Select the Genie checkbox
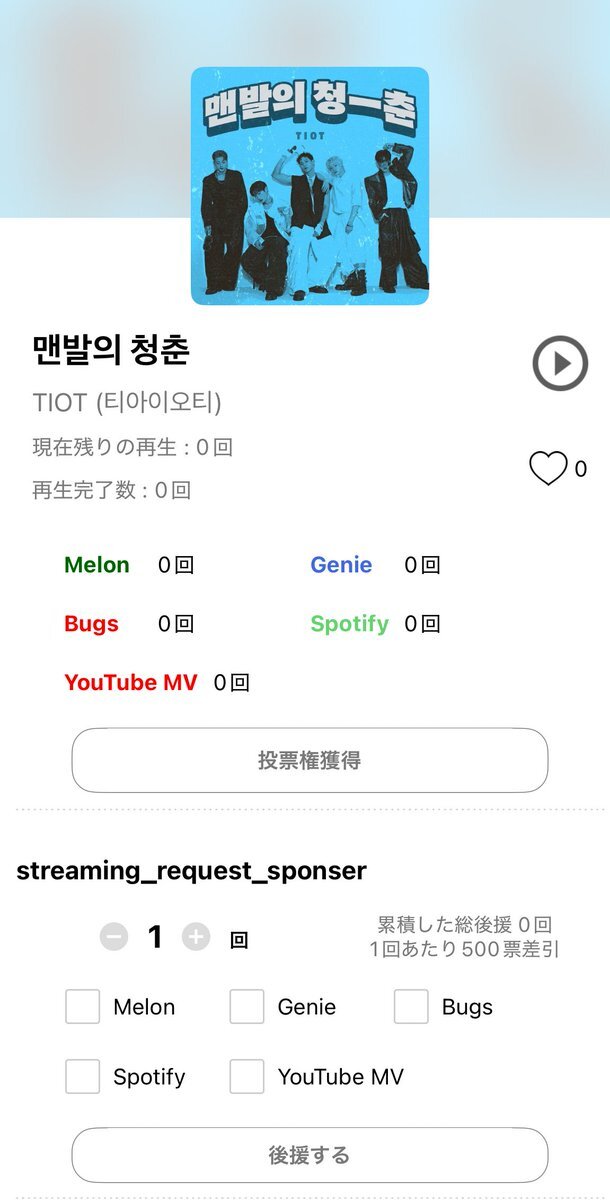This screenshot has width=610, height=1200. click(x=247, y=1007)
